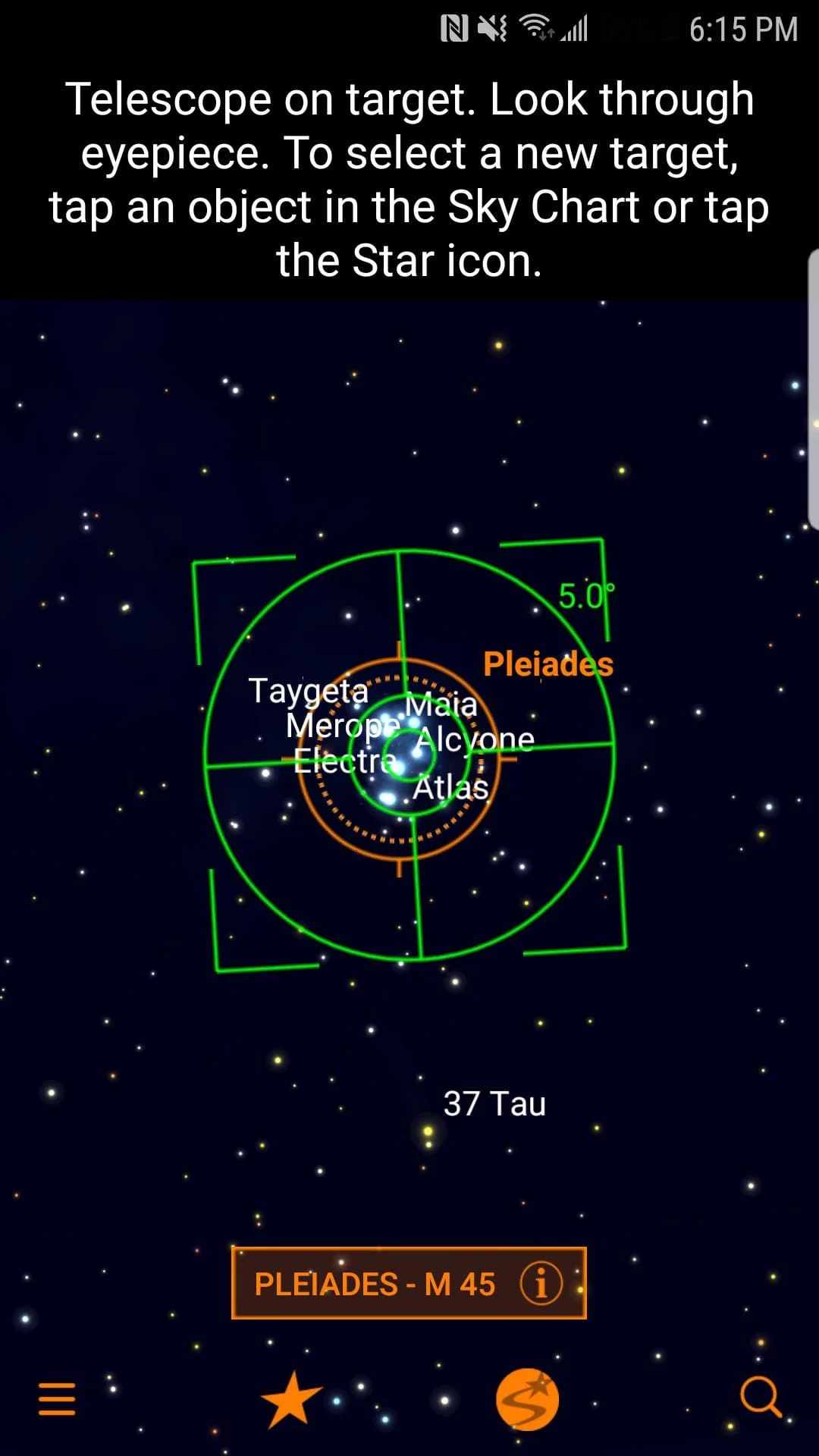Open the orange SkySafari logo button
The image size is (819, 1456).
coord(527,1399)
